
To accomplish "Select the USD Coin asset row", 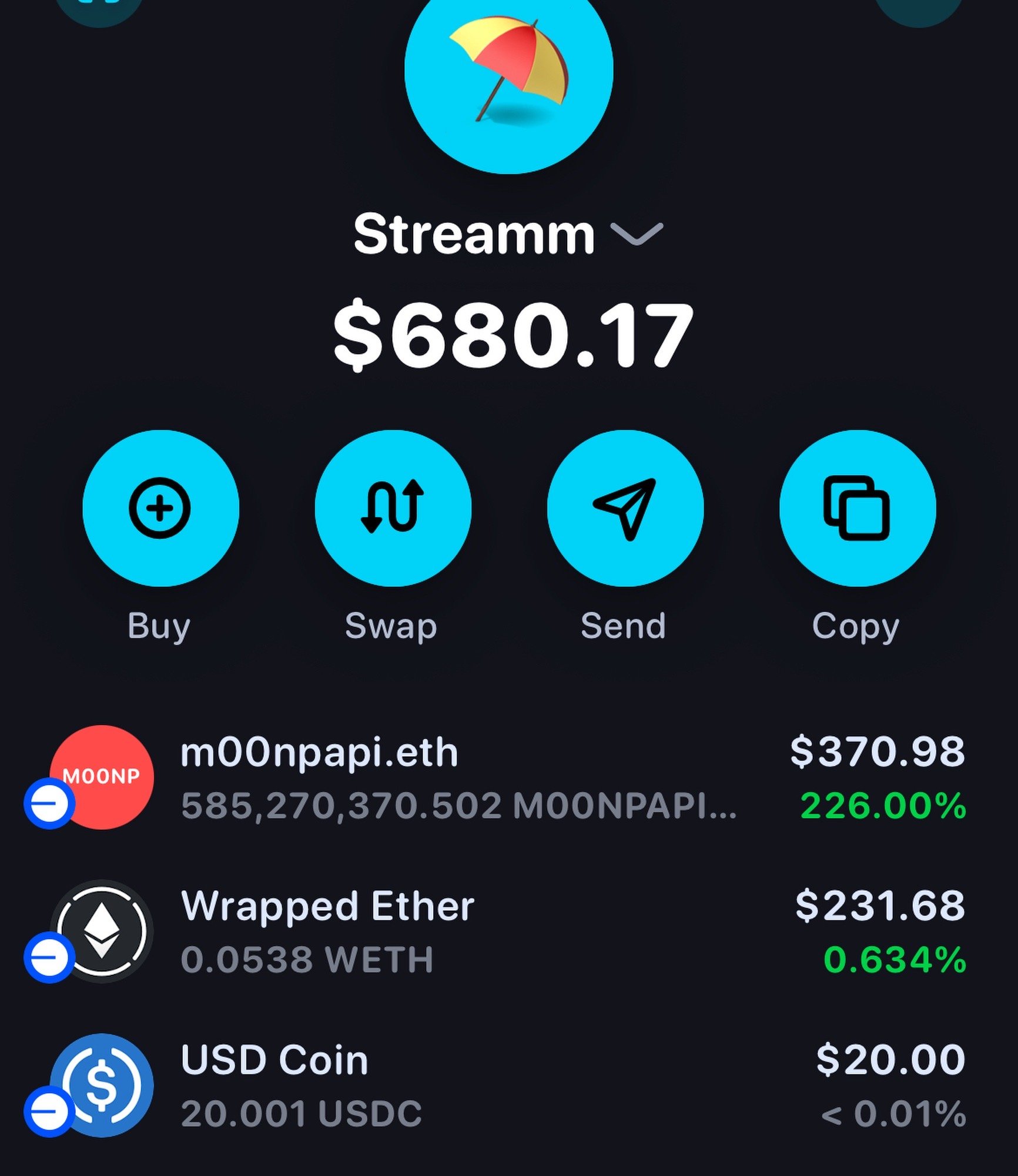I will click(x=509, y=1085).
